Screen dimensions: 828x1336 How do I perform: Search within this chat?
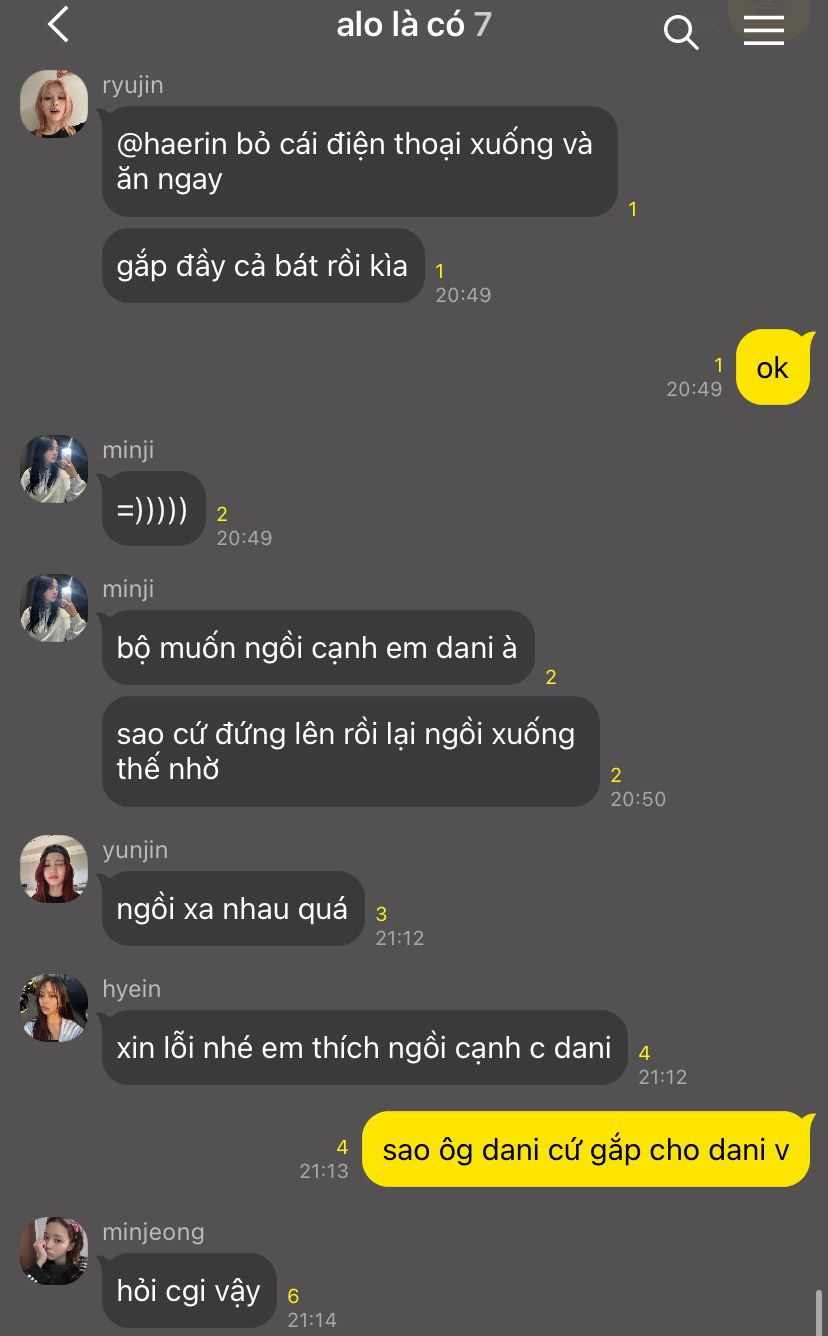click(x=681, y=31)
